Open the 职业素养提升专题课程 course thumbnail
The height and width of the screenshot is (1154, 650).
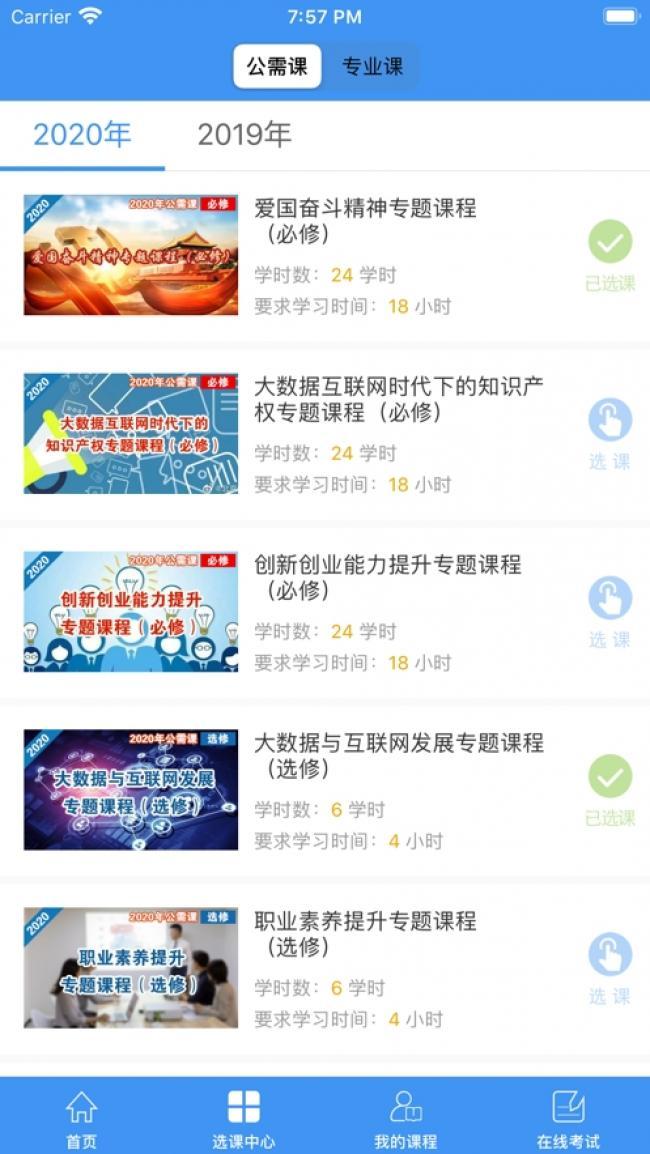[x=131, y=967]
